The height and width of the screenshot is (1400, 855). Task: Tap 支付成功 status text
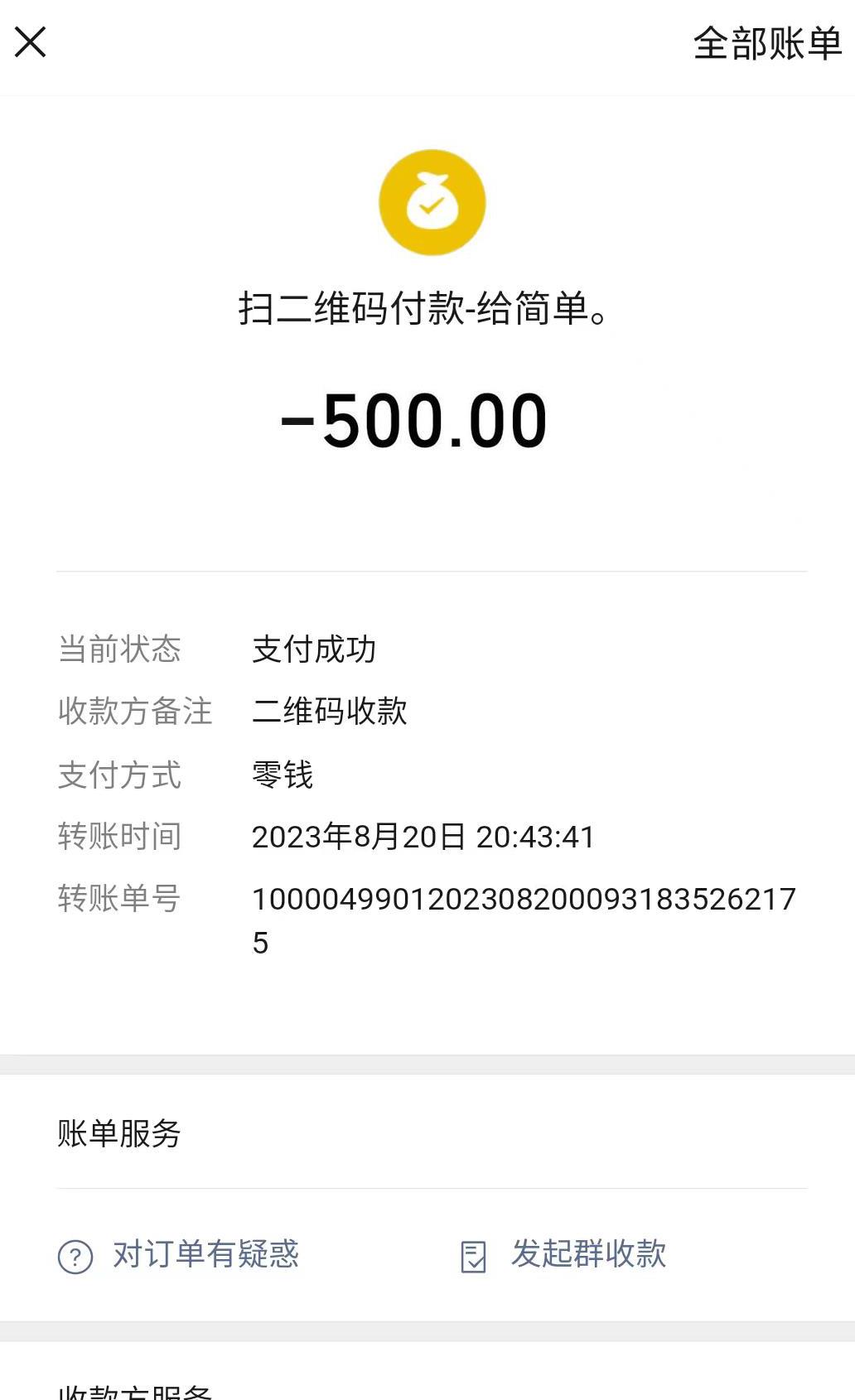click(316, 651)
